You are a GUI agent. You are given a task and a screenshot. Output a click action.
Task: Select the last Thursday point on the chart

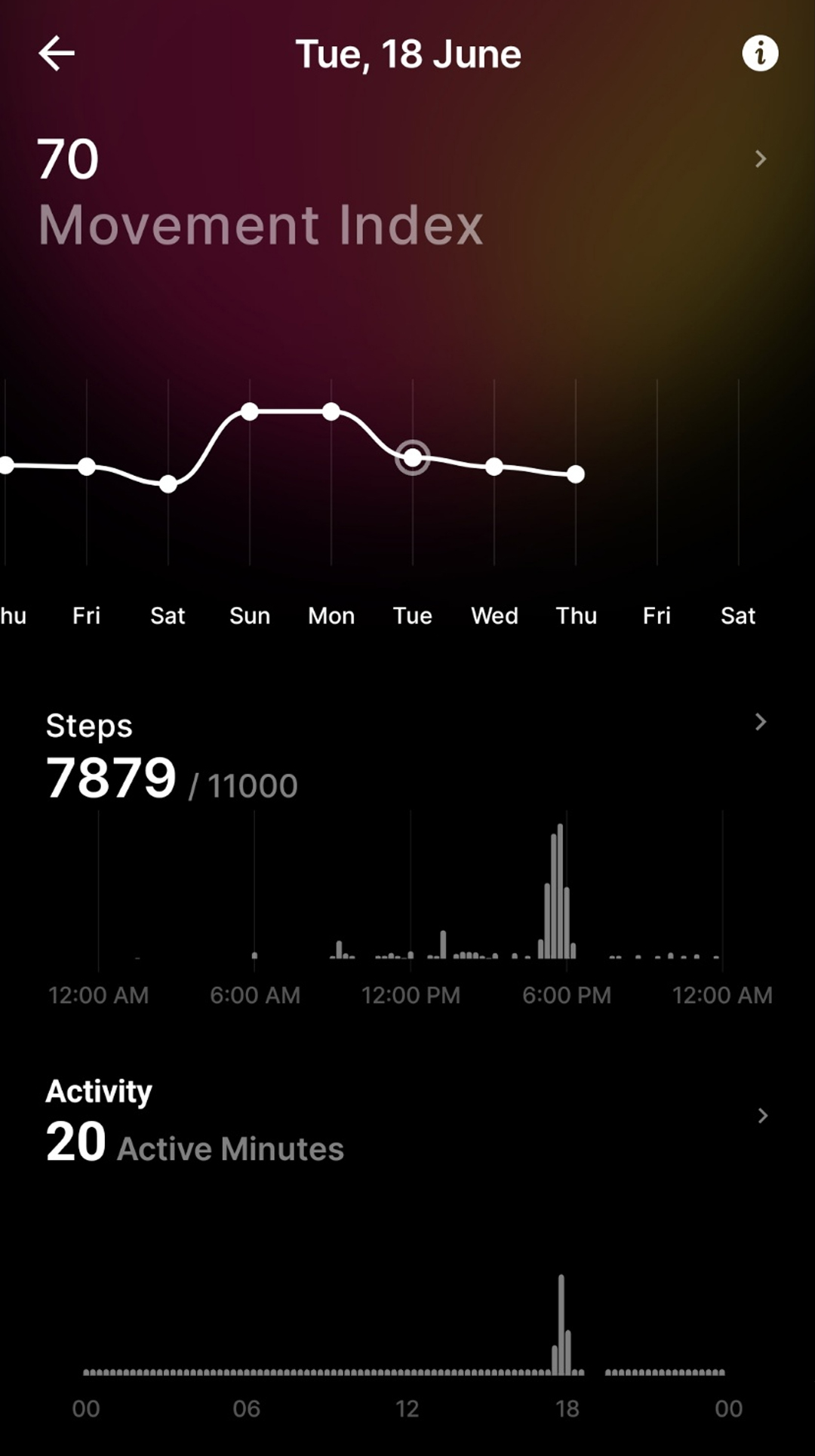576,474
